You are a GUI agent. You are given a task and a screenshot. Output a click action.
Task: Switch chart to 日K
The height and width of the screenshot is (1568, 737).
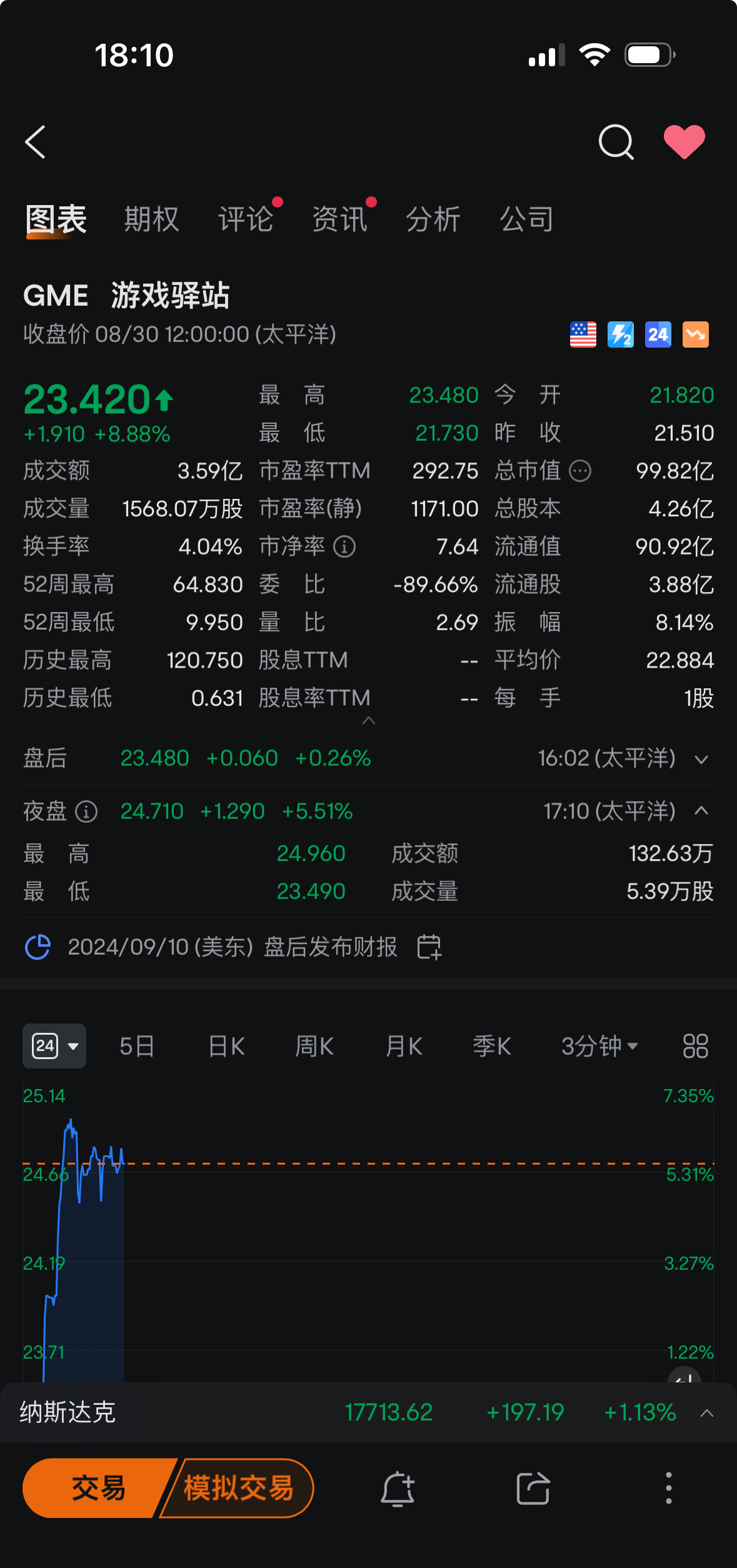[x=226, y=1046]
